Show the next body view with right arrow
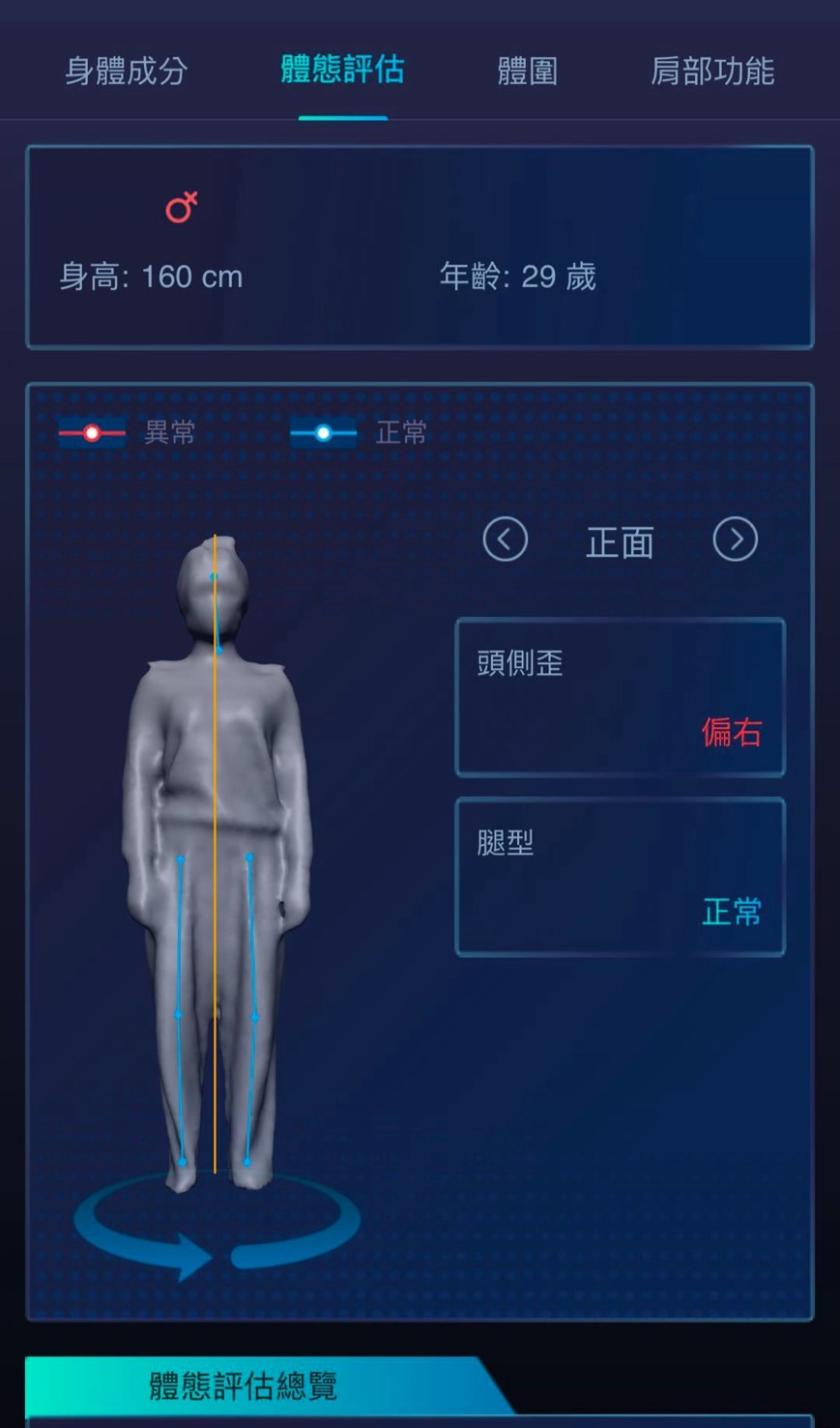This screenshot has height=1428, width=840. coord(736,539)
